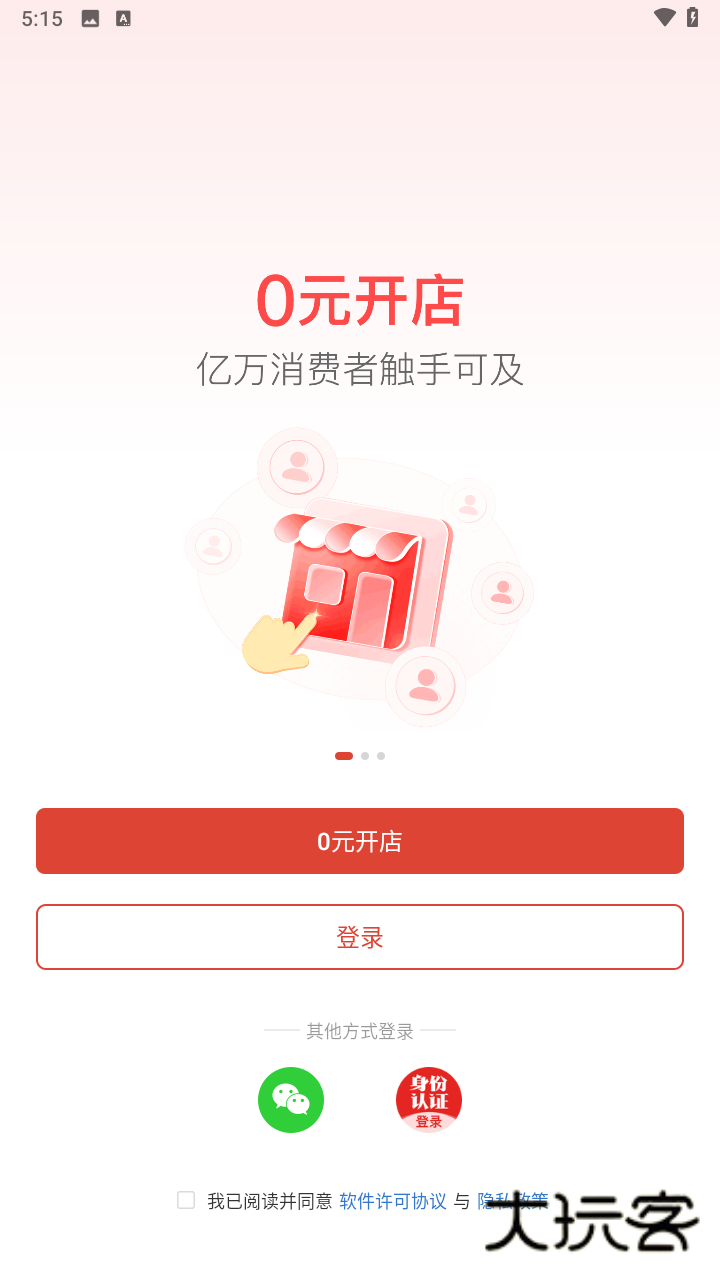
Task: Tap the 其他方式登录 divider label
Action: click(x=360, y=1031)
